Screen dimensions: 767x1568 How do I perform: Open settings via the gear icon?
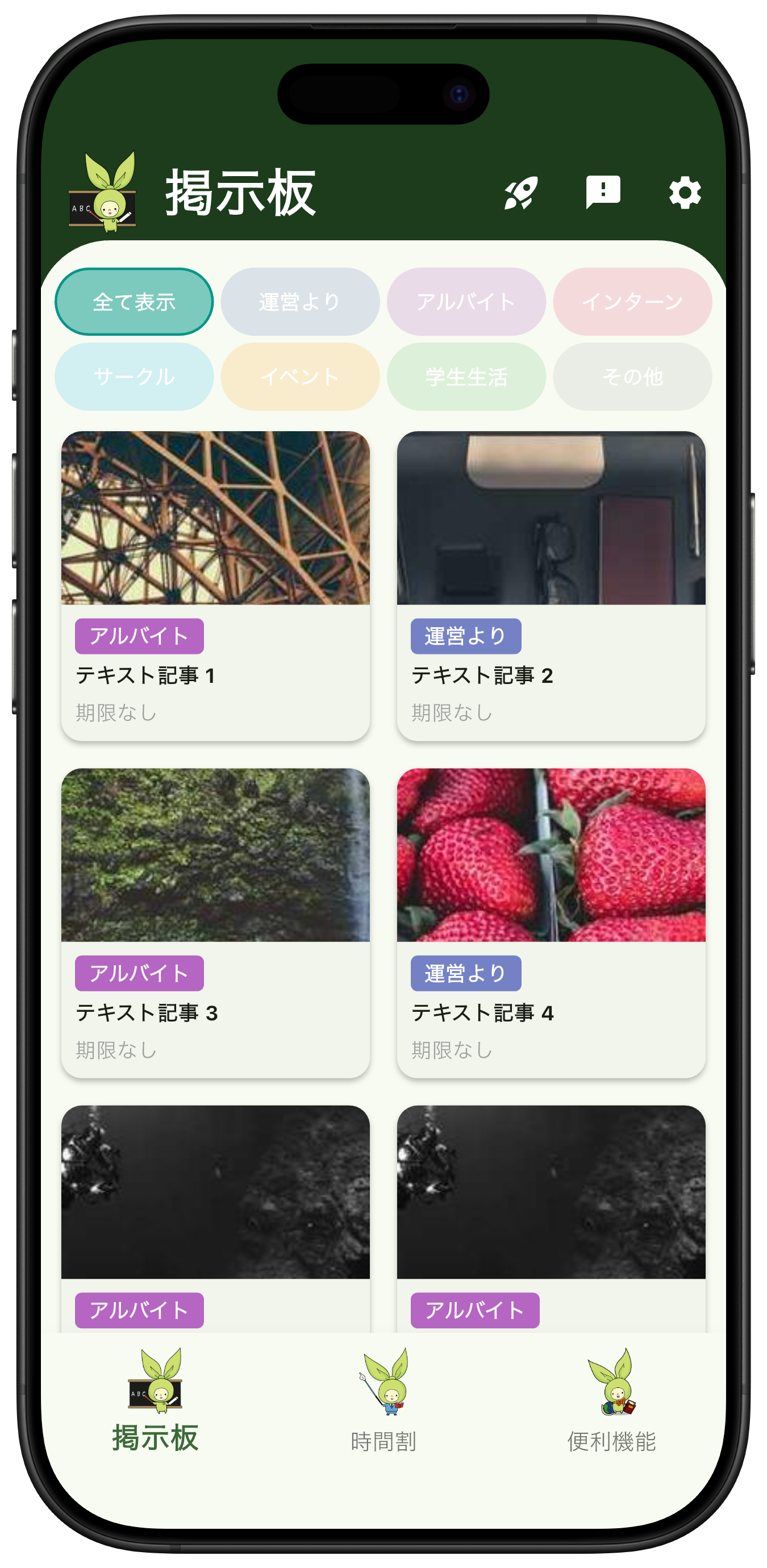point(685,193)
